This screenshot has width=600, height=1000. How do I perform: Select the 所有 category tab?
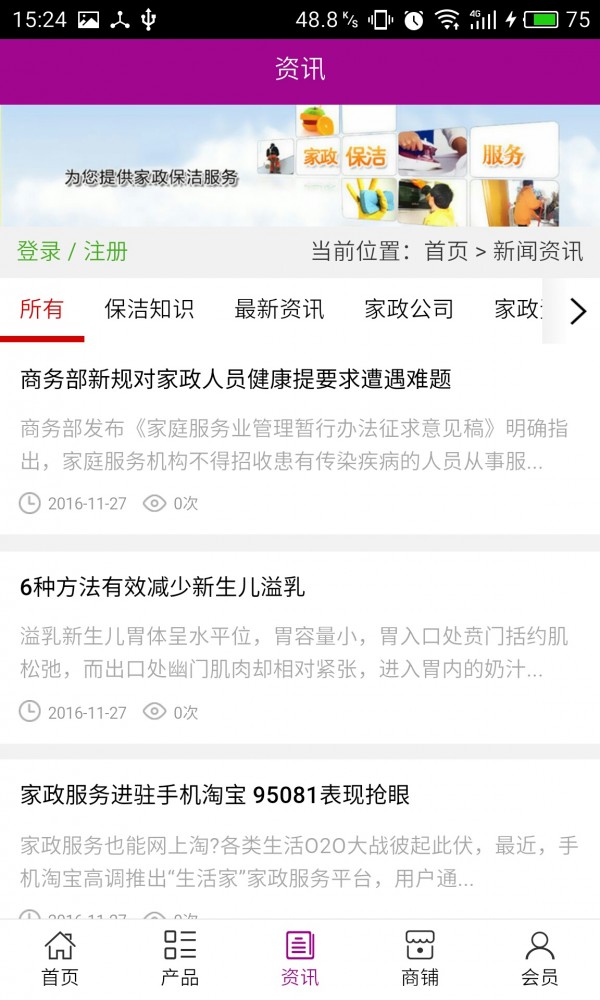click(x=41, y=309)
